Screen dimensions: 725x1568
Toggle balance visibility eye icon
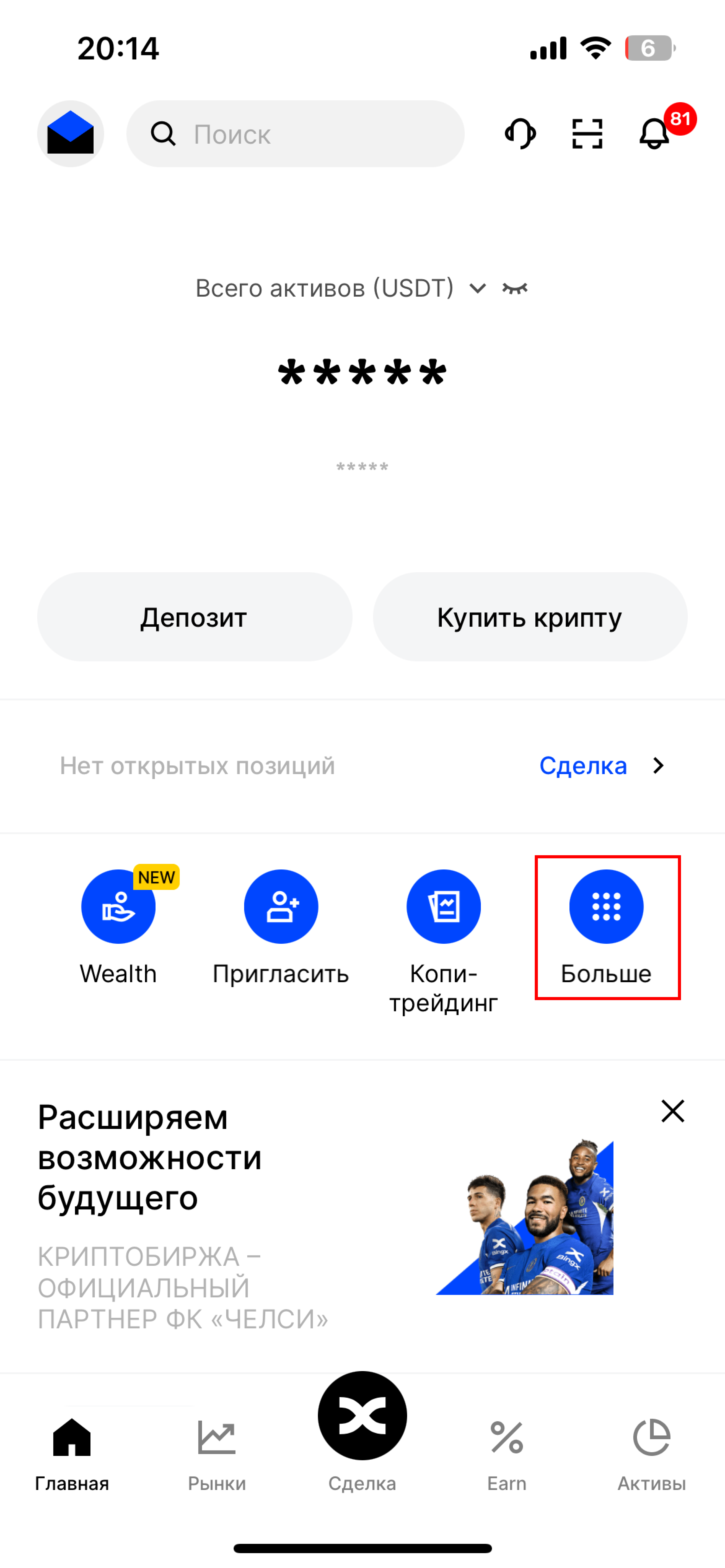click(515, 288)
